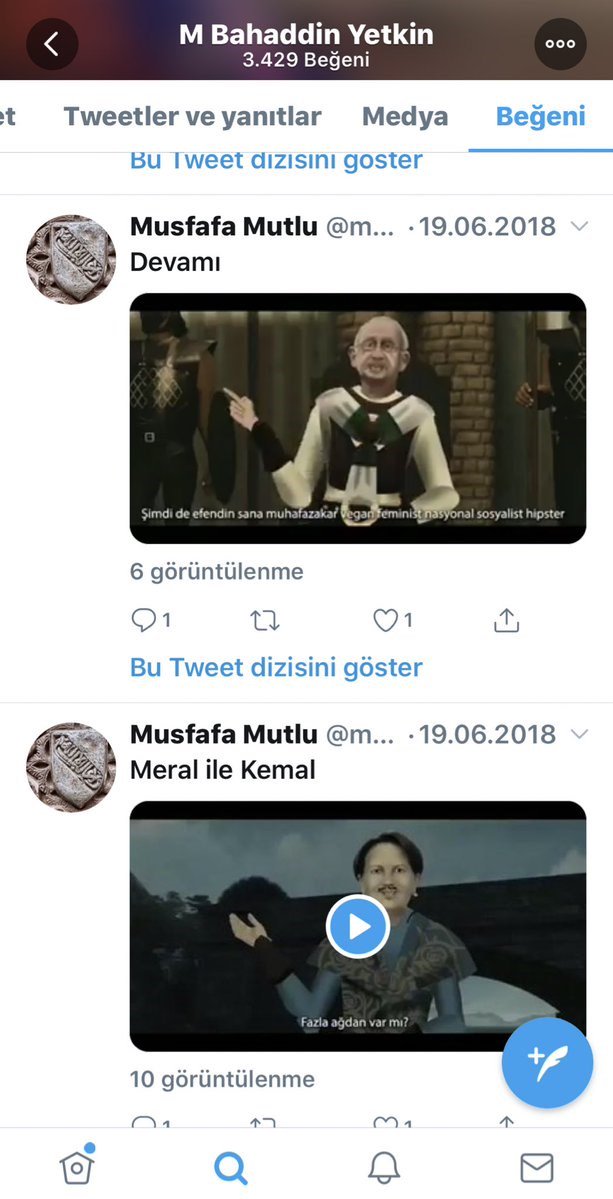Open direct messages envelope
This screenshot has width=613, height=1199.
click(537, 1166)
